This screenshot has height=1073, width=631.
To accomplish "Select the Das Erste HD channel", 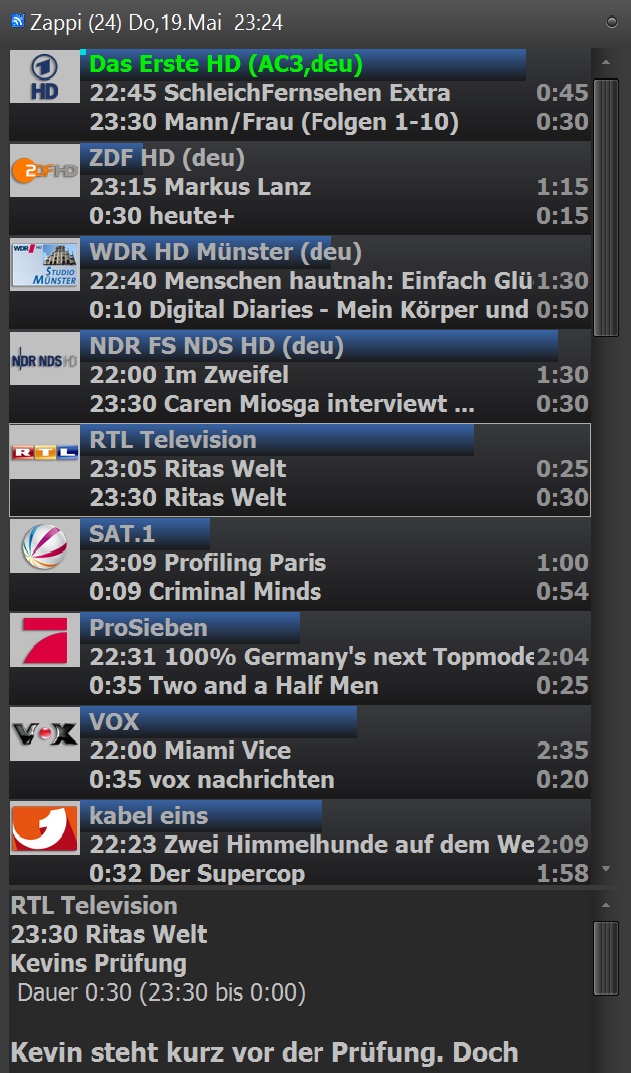I will pos(300,94).
